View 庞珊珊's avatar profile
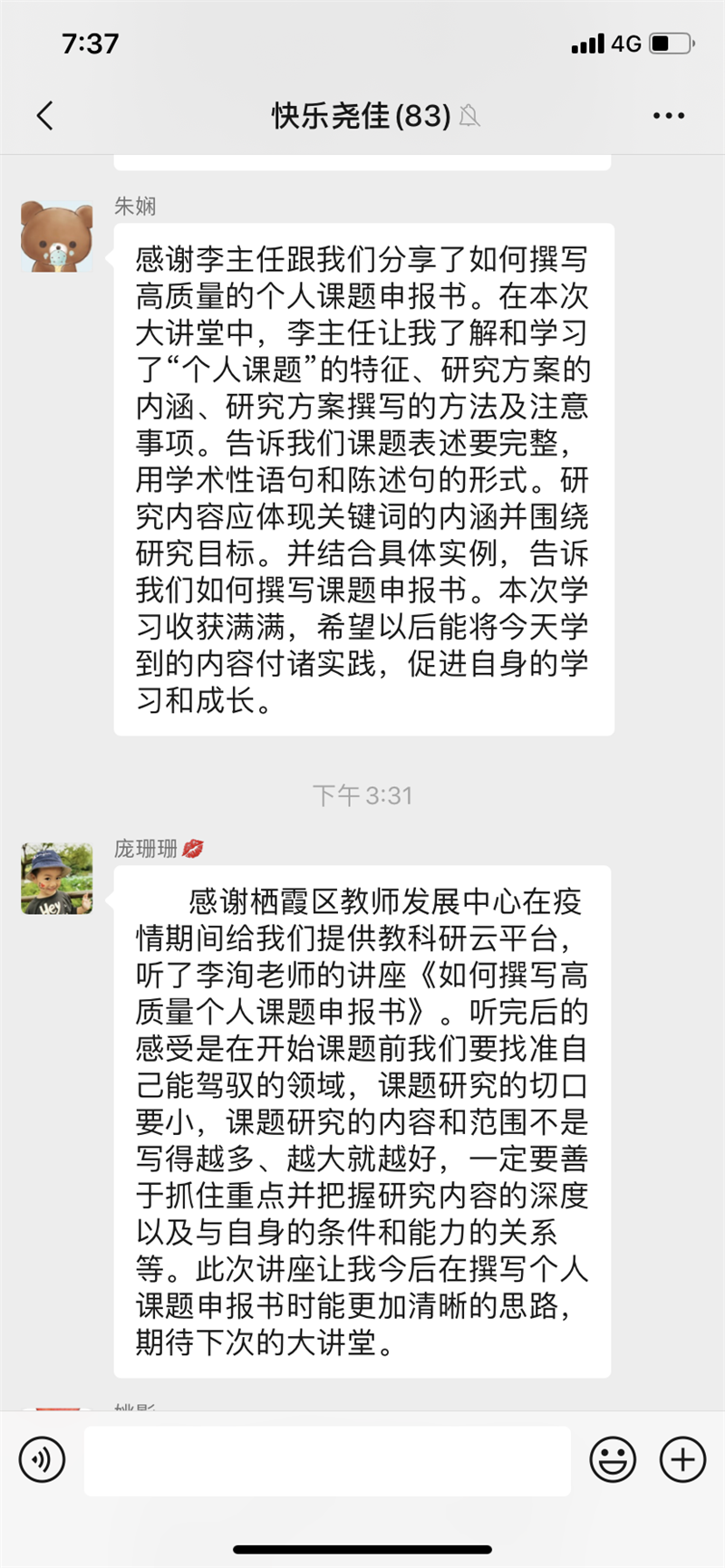725x1568 pixels. [57, 879]
